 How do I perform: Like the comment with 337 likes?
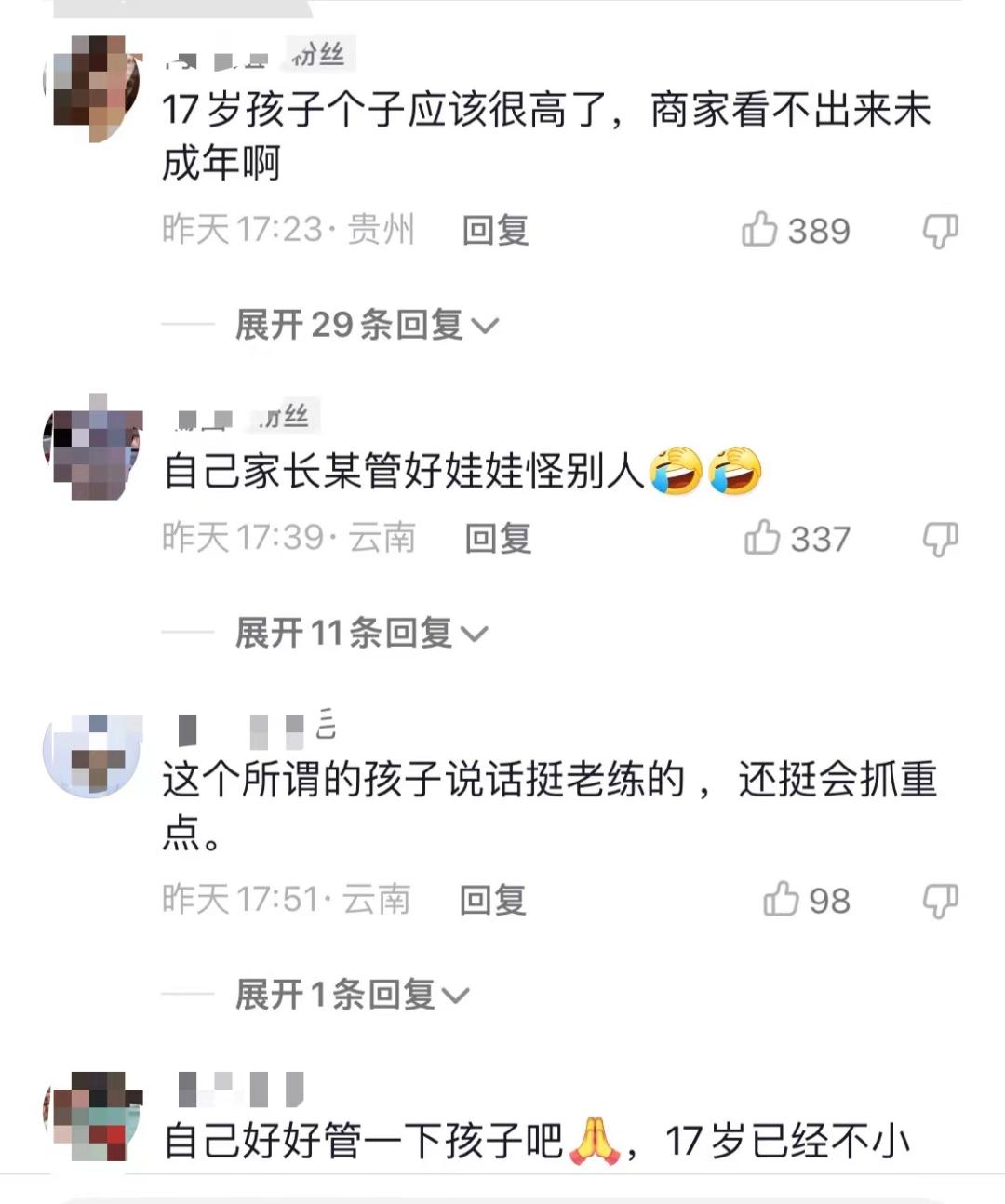(762, 538)
